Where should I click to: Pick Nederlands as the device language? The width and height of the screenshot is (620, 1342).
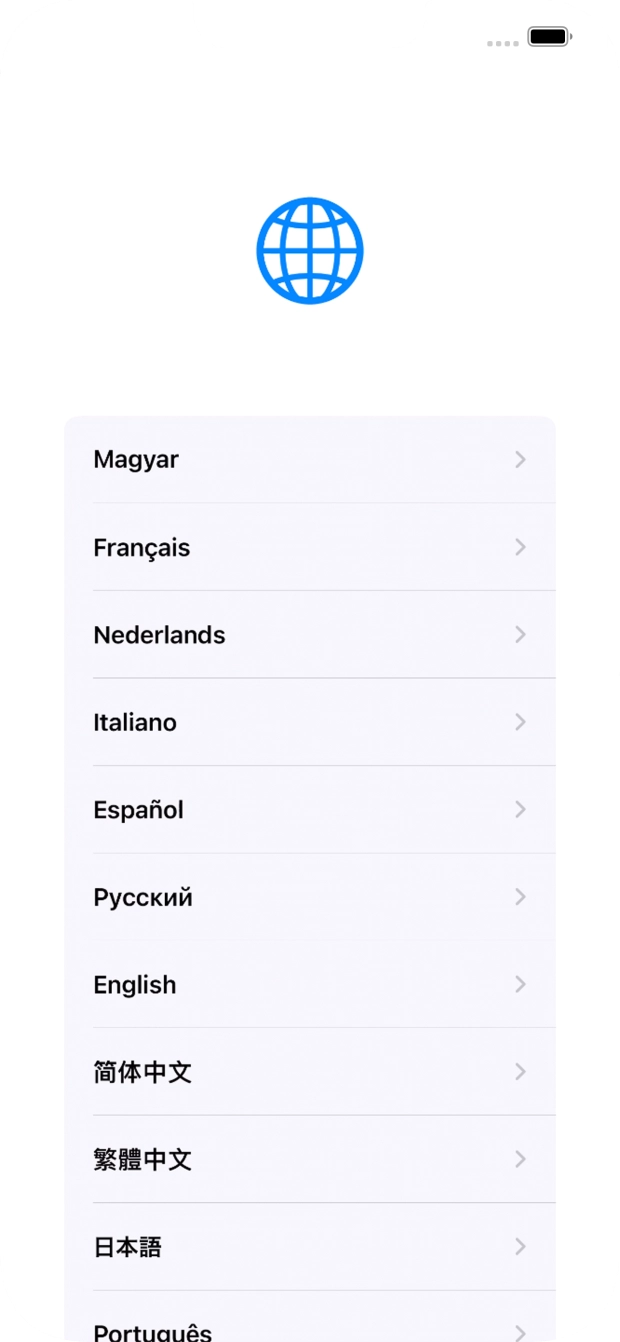point(309,635)
